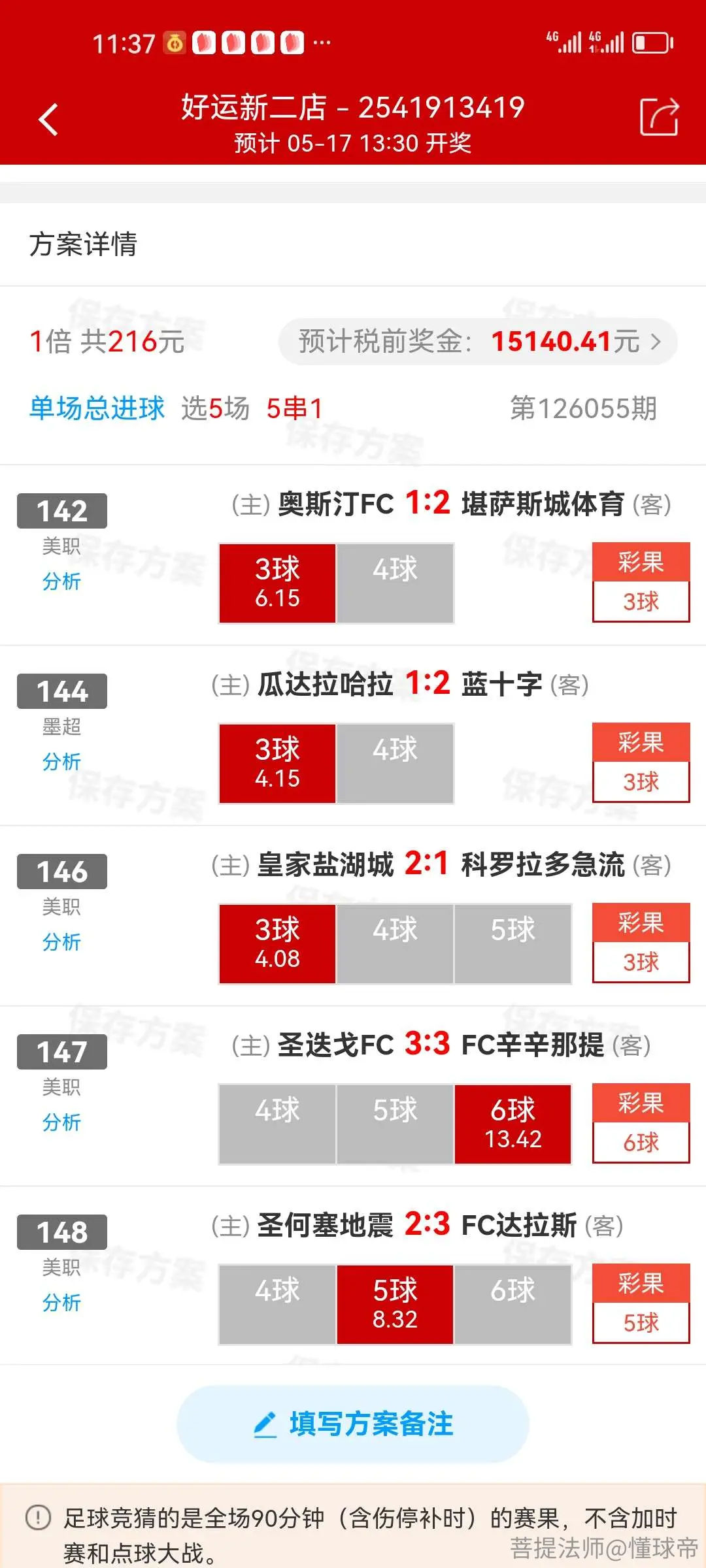Open 分析 for match 146
Screen dimensions: 706x1568
click(61, 941)
